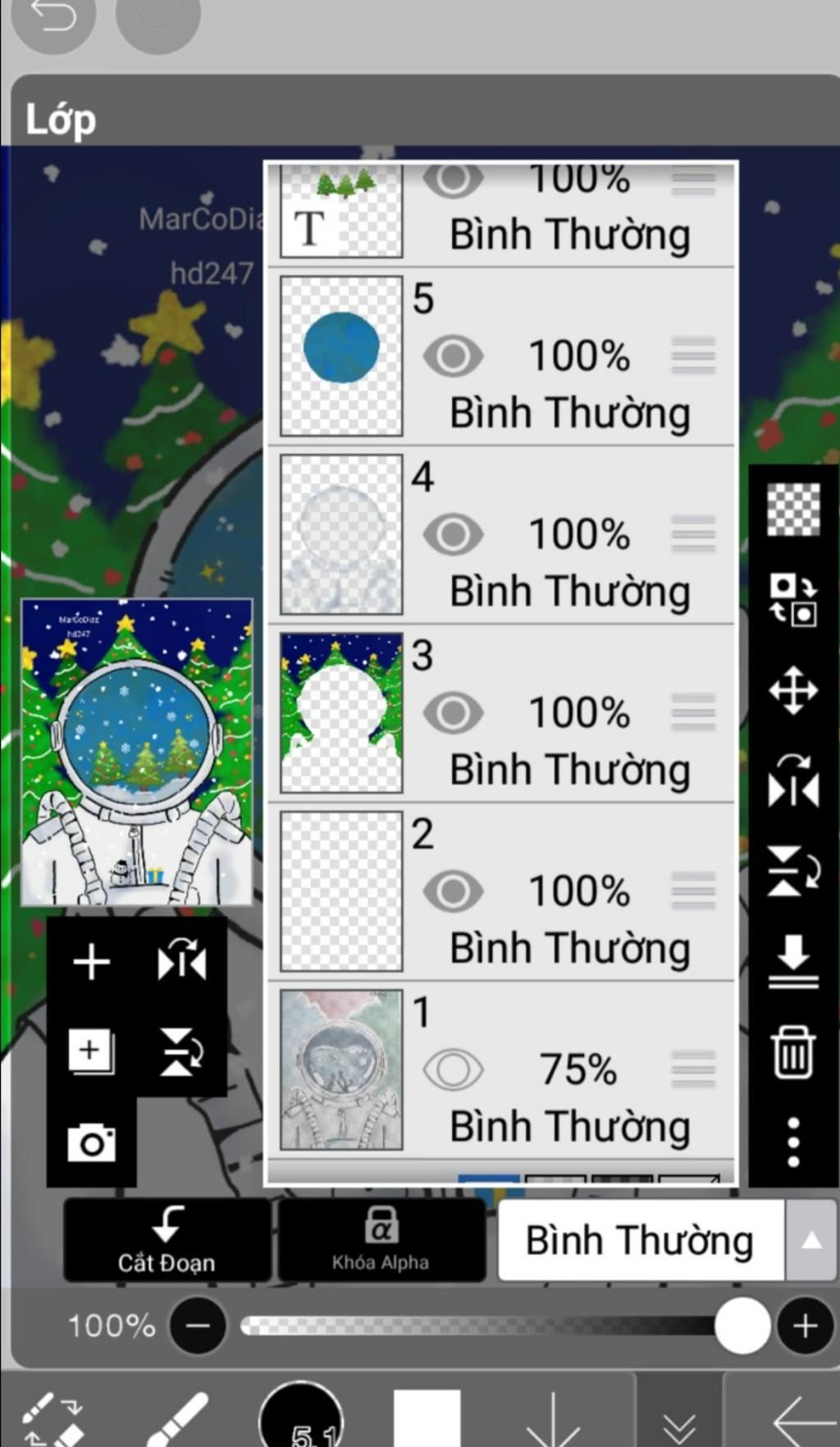
Task: Show layer 1 using its eye icon
Action: pos(453,1069)
